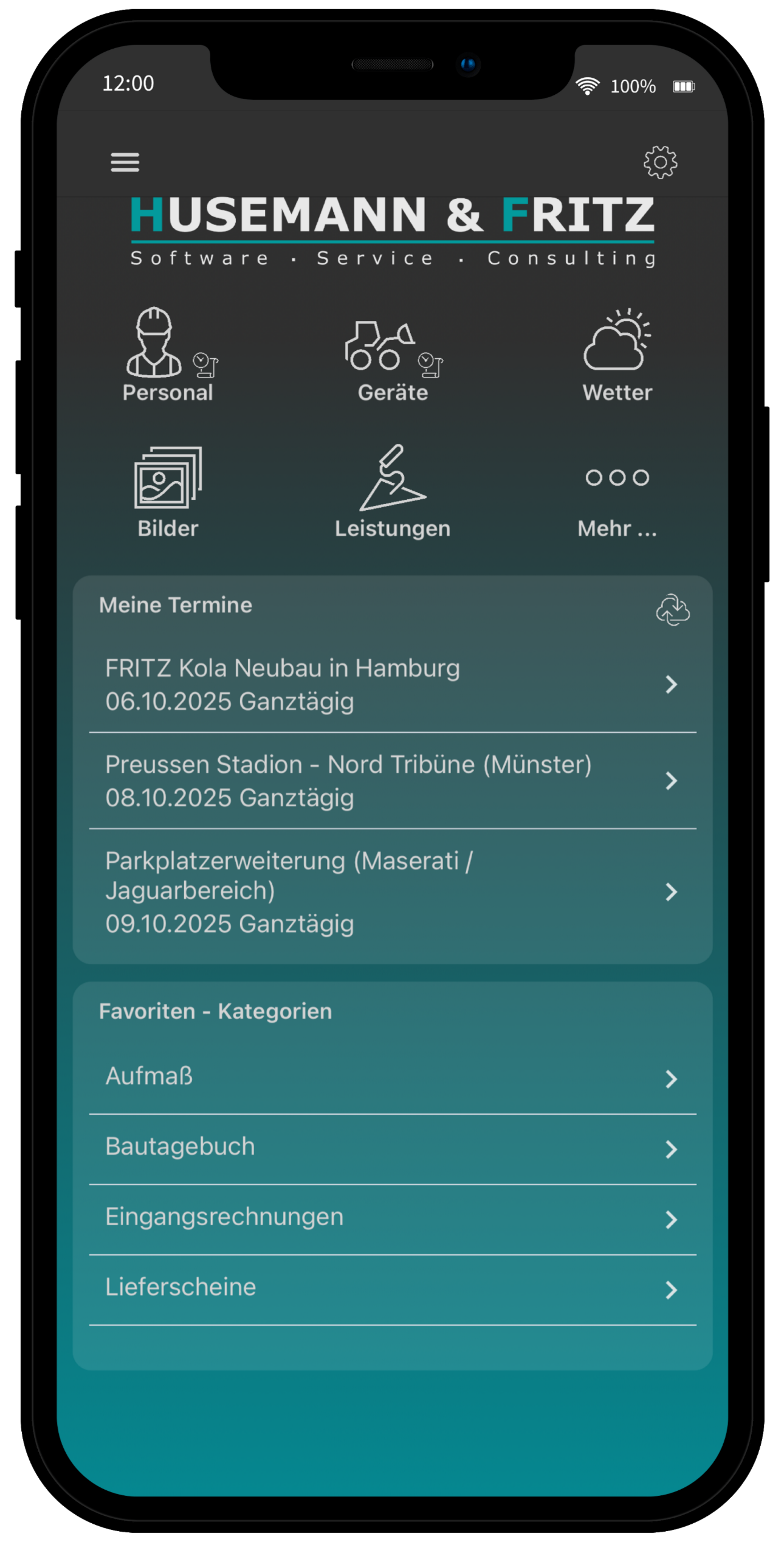
Task: Open the Bilder gallery
Action: [168, 493]
